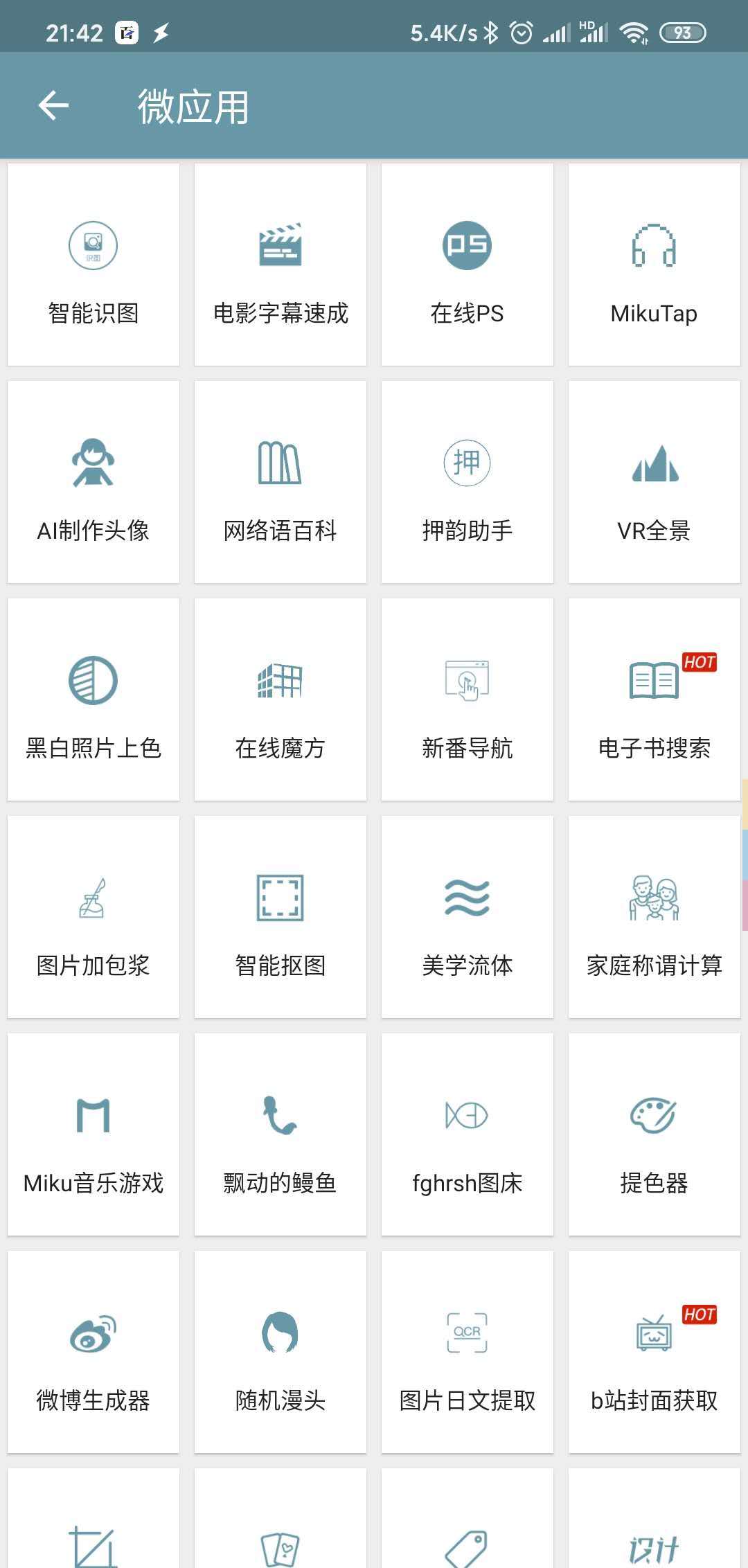Image resolution: width=748 pixels, height=1568 pixels.
Task: Launch VR全景 panorama viewer
Action: [653, 485]
